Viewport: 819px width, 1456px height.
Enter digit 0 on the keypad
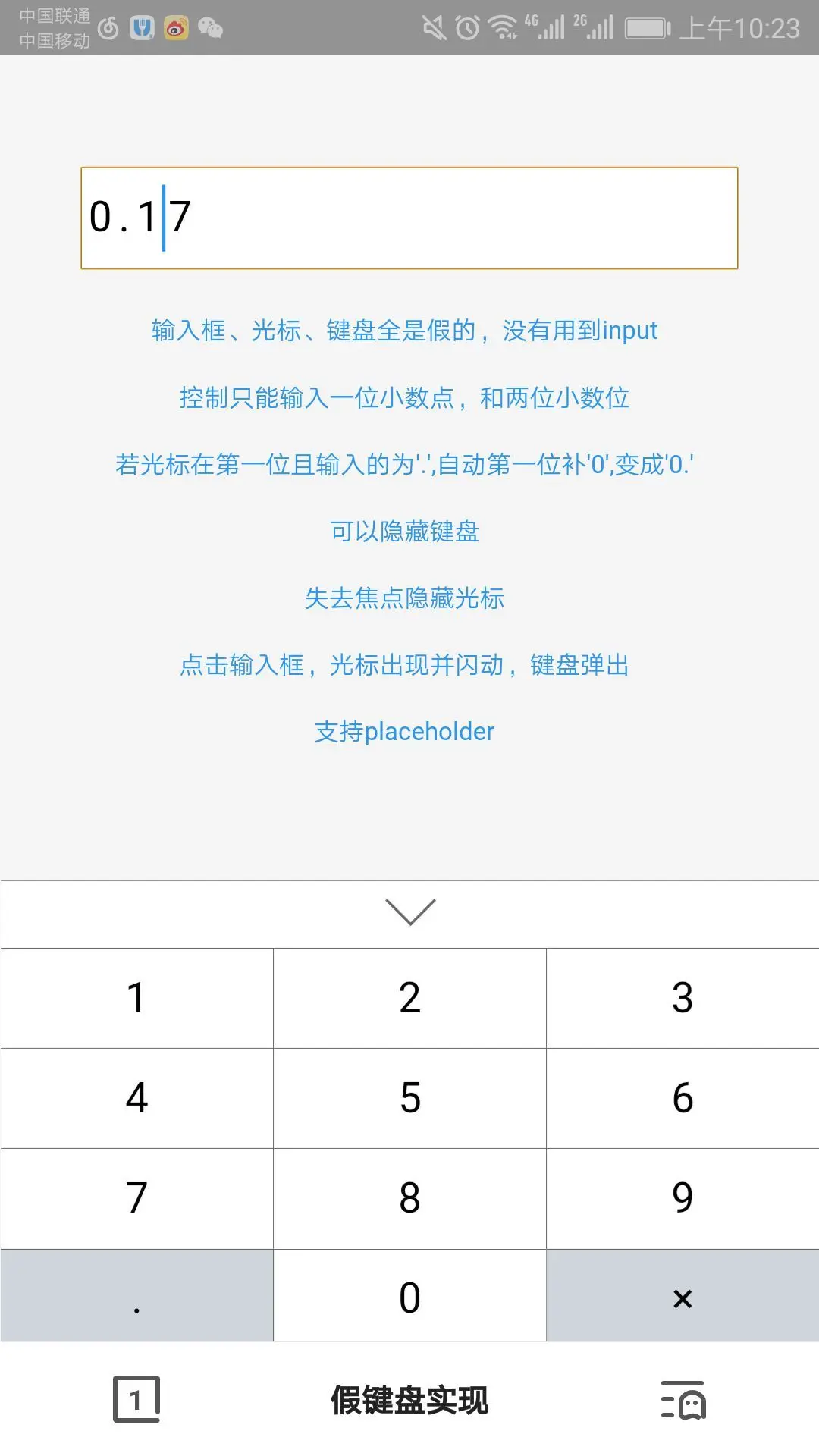(409, 1297)
